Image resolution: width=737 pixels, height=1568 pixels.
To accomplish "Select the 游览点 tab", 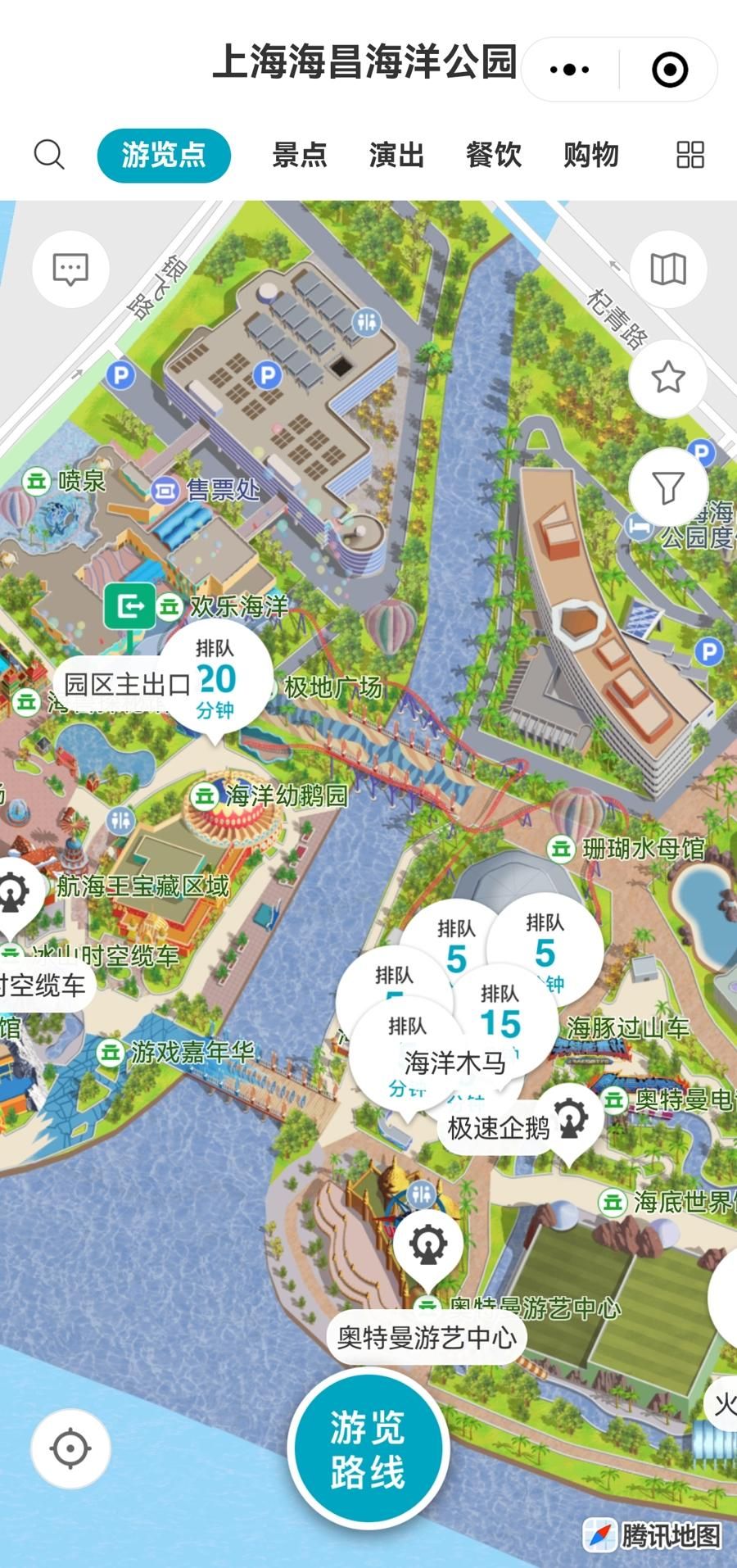I will click(164, 155).
